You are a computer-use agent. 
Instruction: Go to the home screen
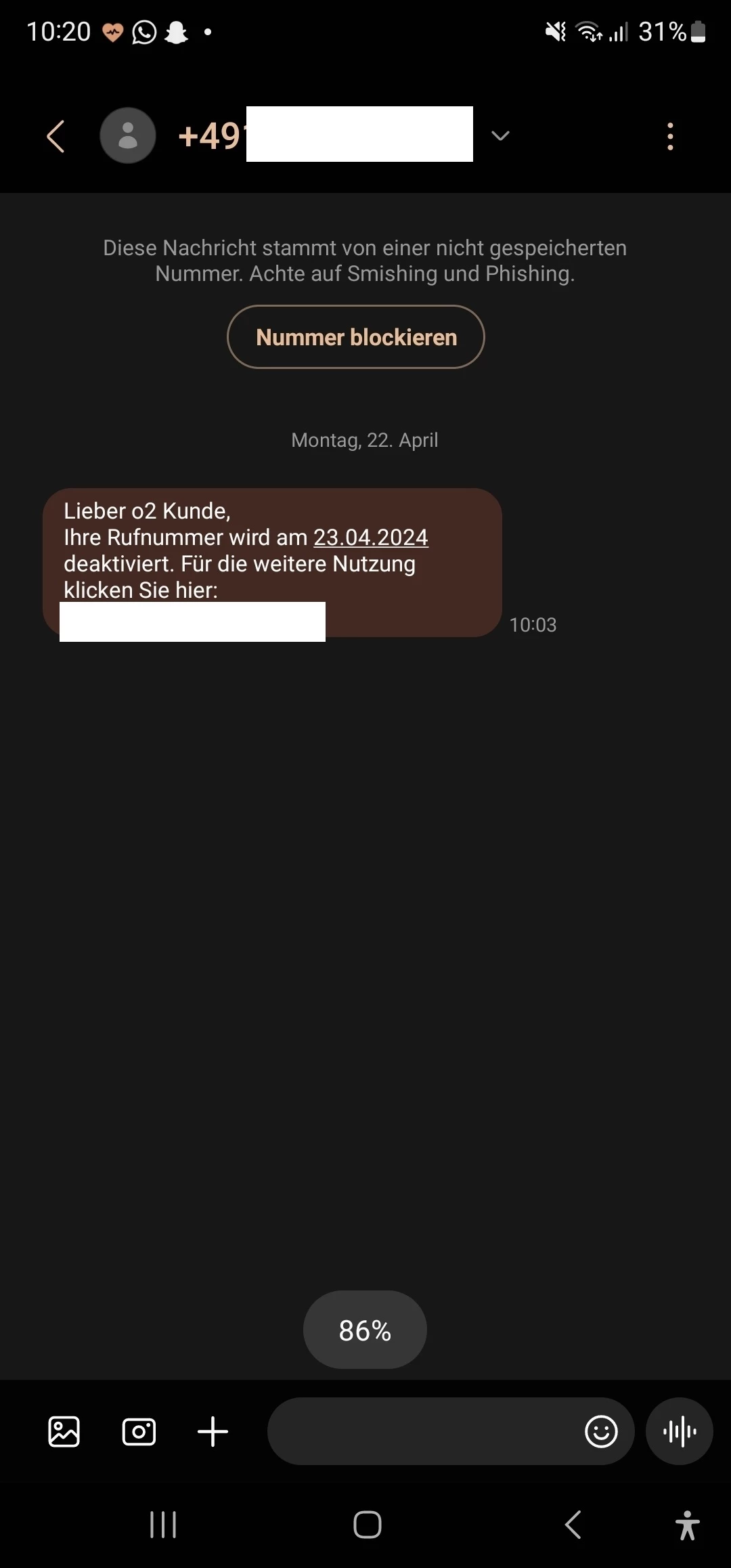click(367, 1525)
